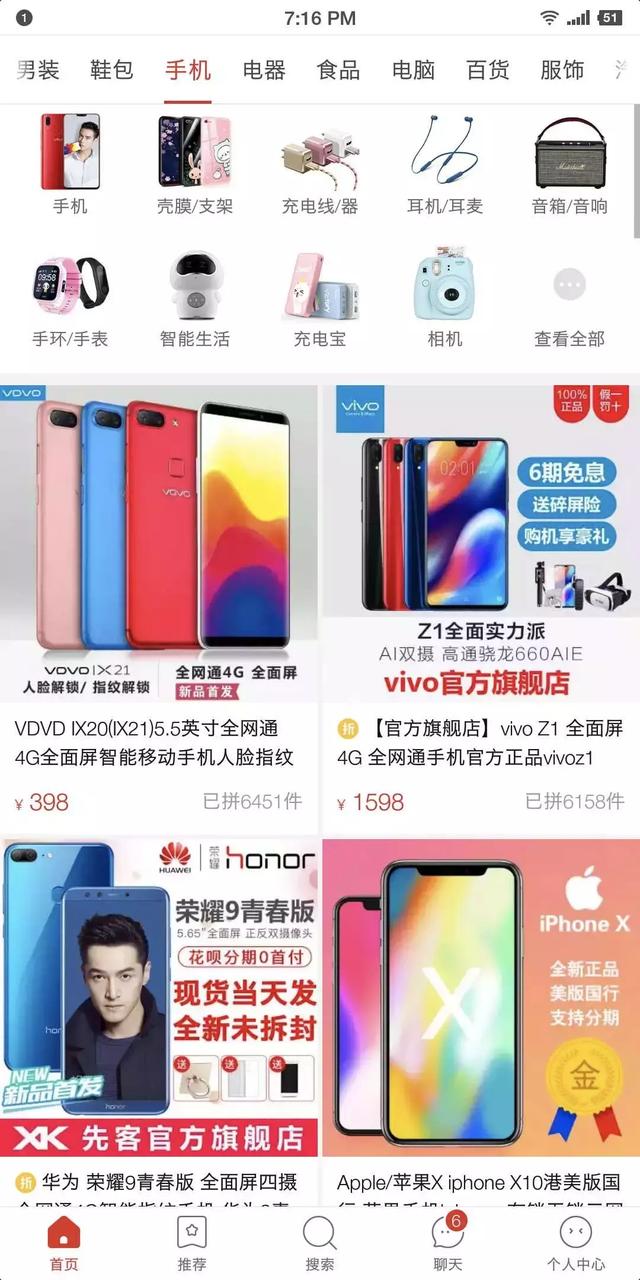
Task: Switch to the 男装 category tab
Action: (x=38, y=70)
